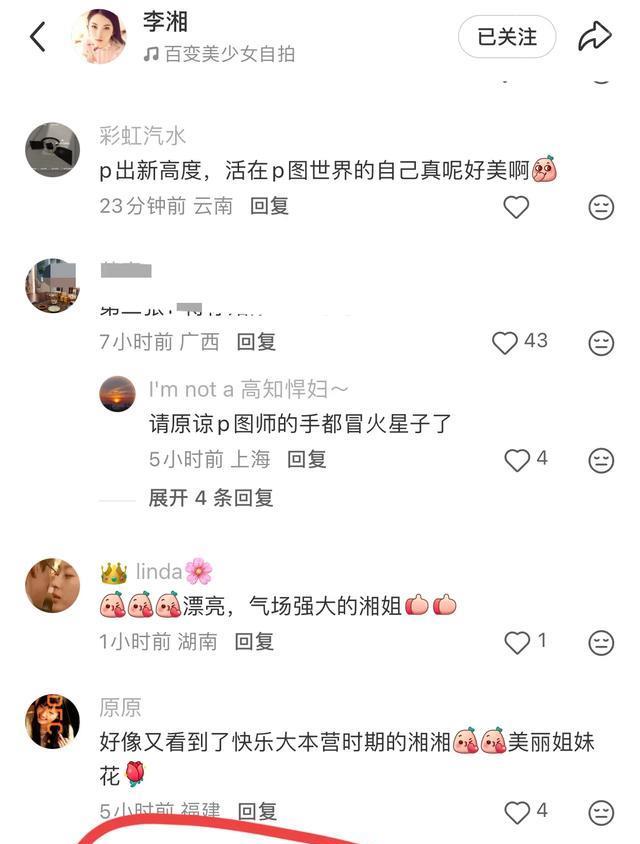
Task: Like 彩虹汽水's comment
Action: point(516,207)
